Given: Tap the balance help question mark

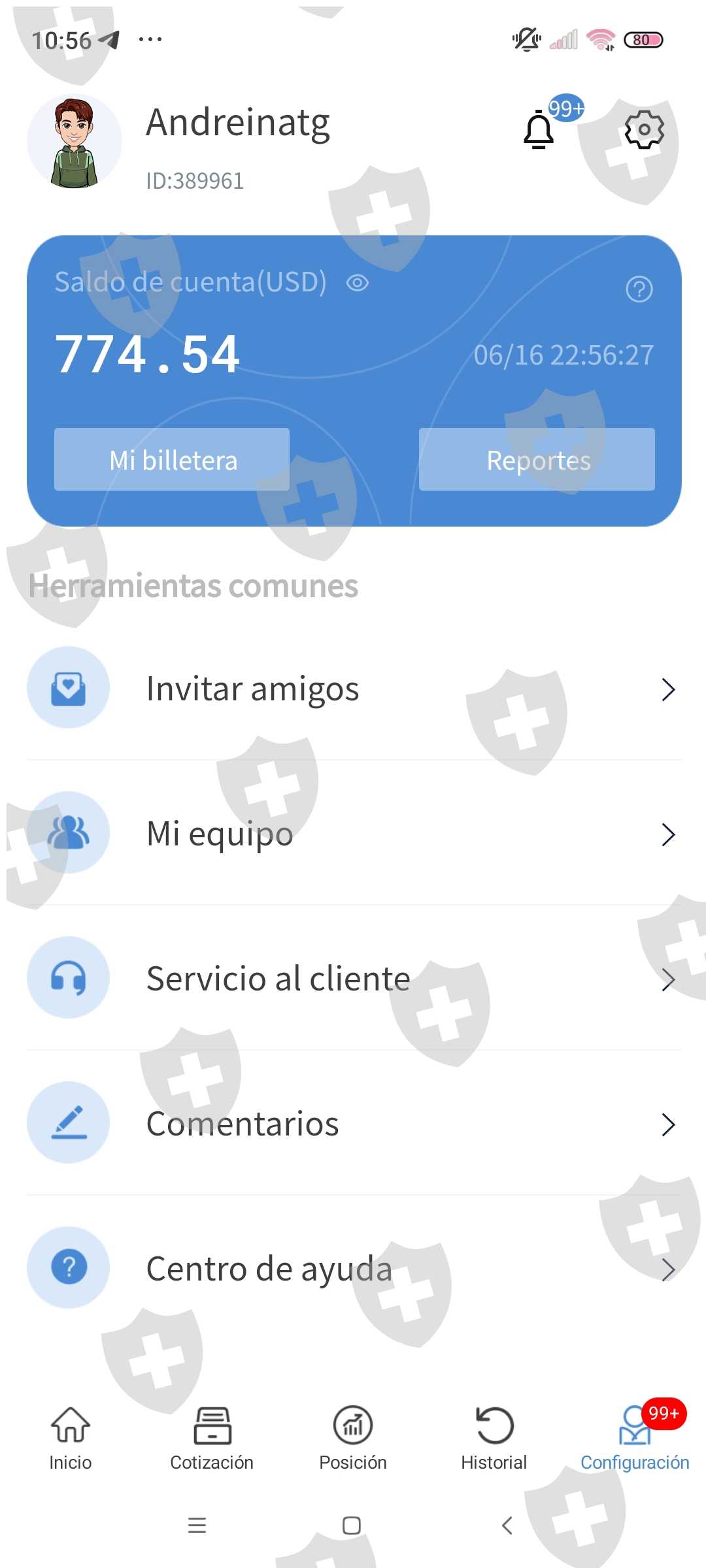Looking at the screenshot, I should pos(639,289).
